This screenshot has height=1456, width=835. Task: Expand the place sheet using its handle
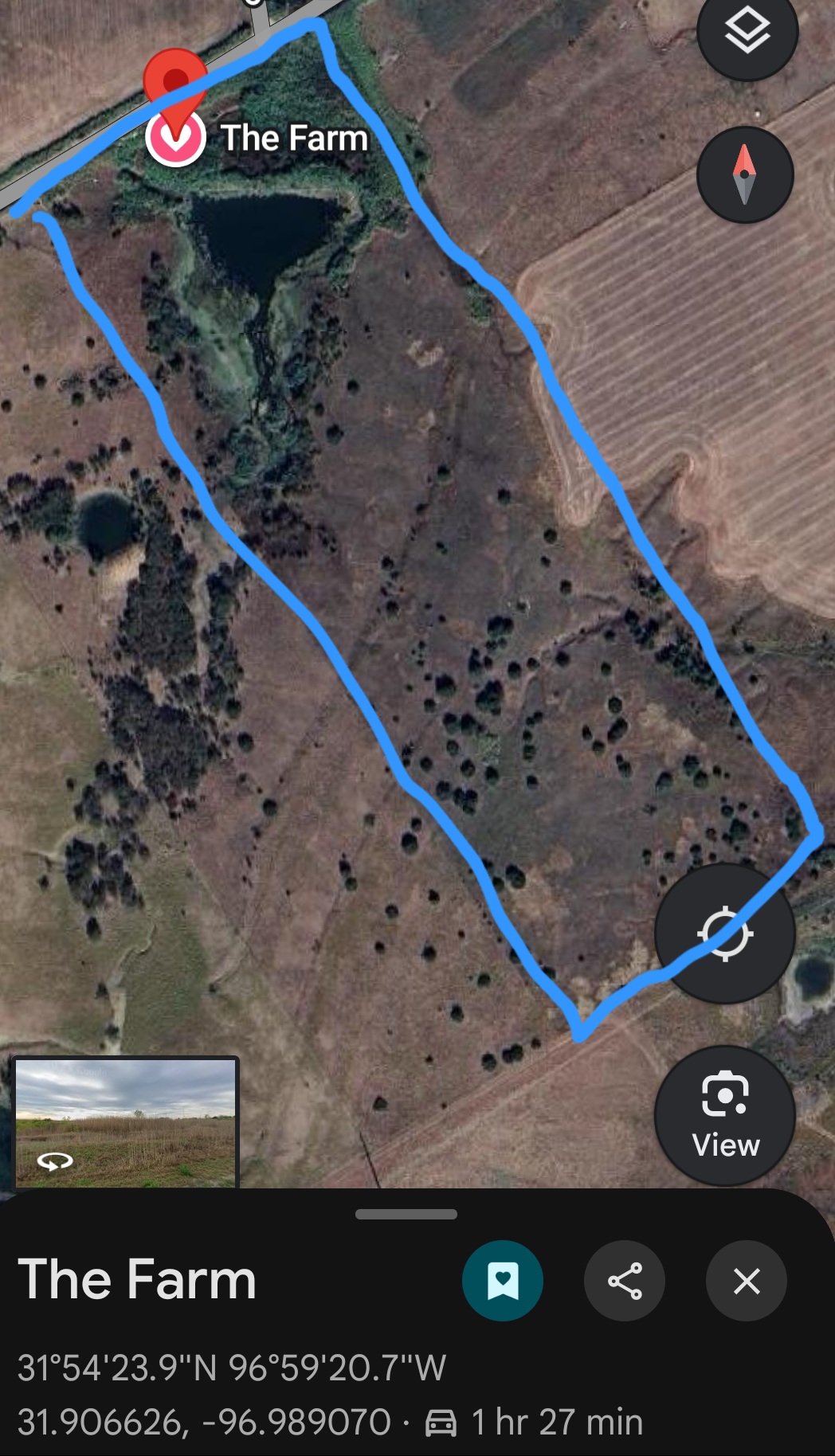point(406,1215)
